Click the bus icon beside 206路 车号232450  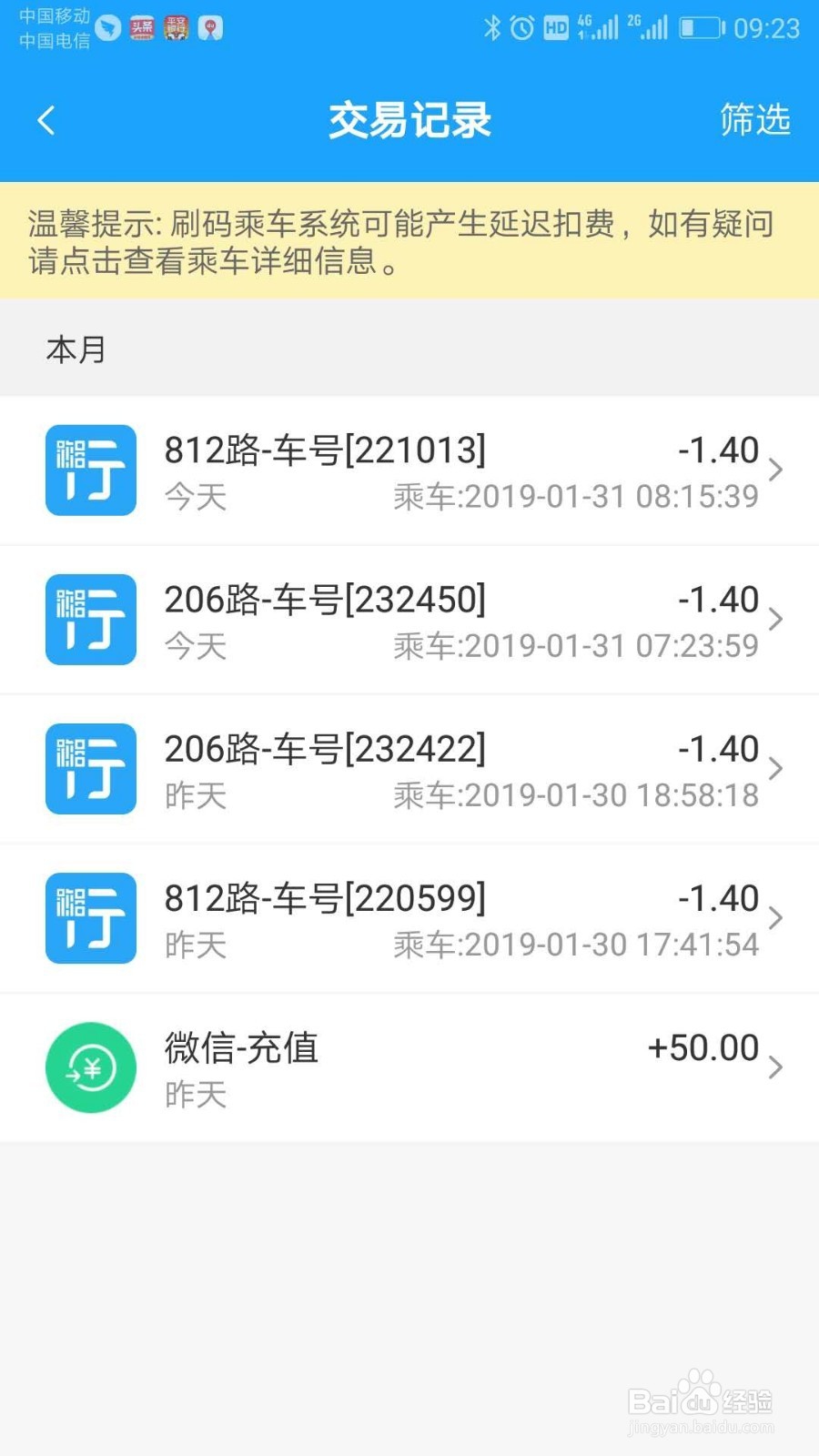pyautogui.click(x=90, y=619)
